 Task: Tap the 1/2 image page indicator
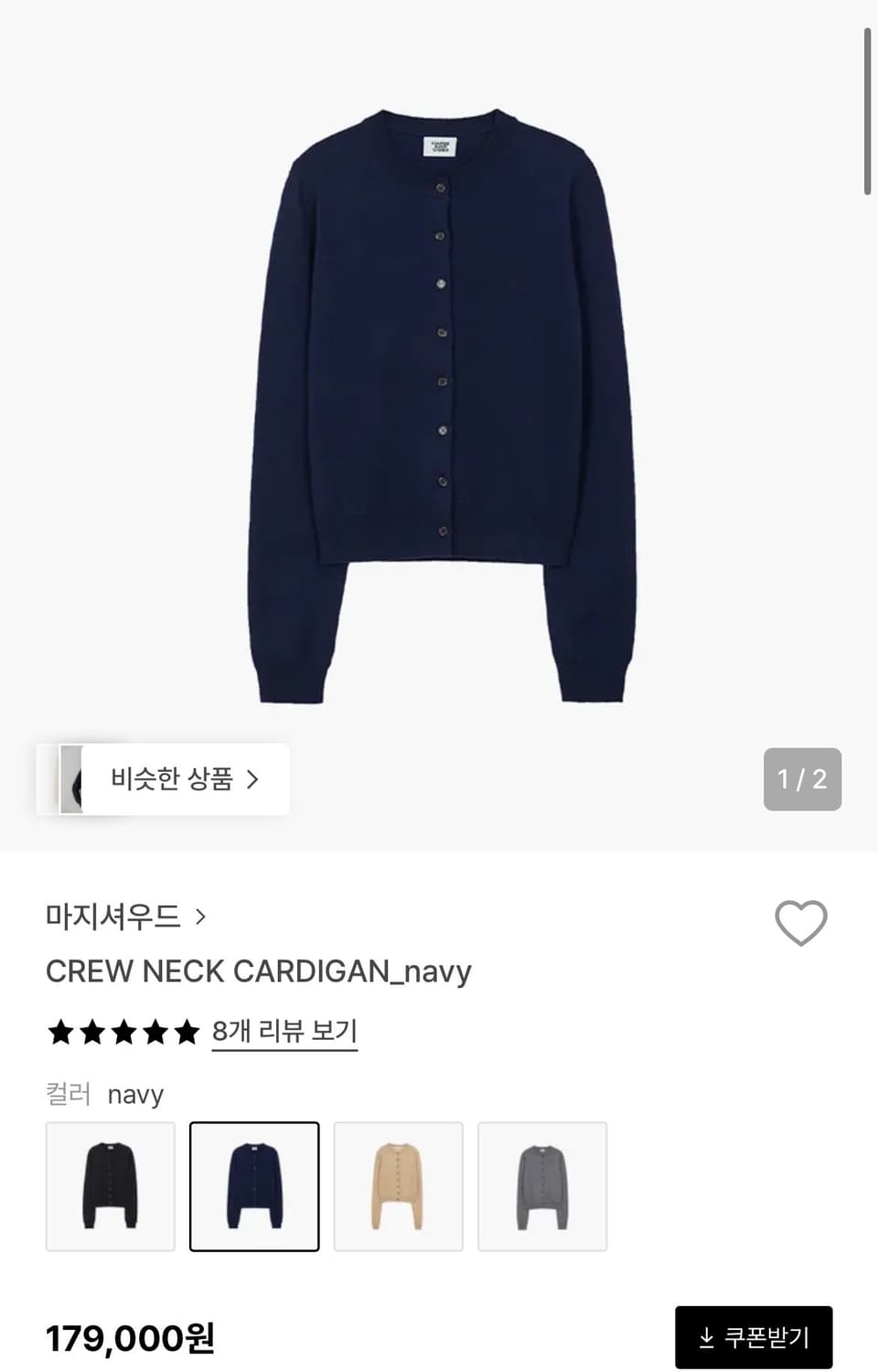[x=802, y=779]
